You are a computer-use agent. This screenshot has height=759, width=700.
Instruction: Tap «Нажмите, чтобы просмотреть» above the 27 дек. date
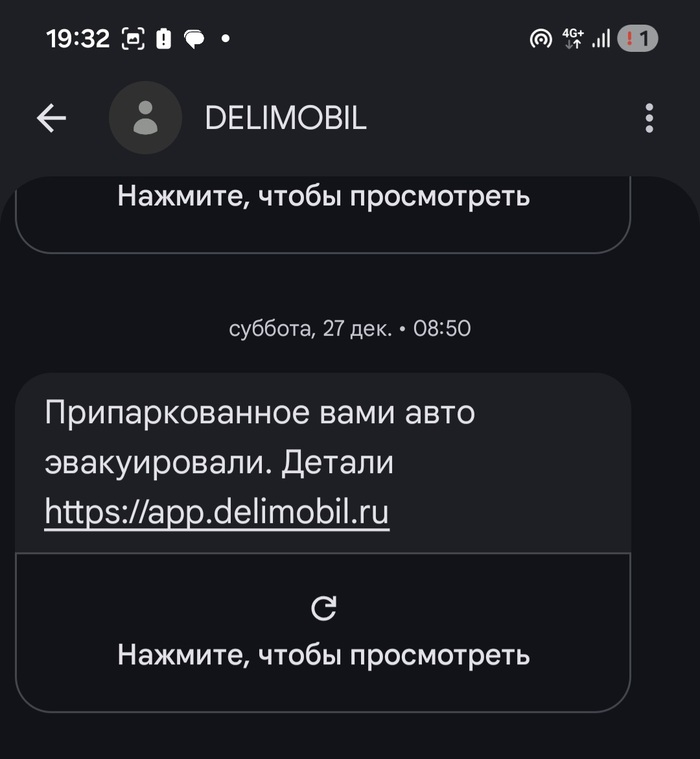323,196
